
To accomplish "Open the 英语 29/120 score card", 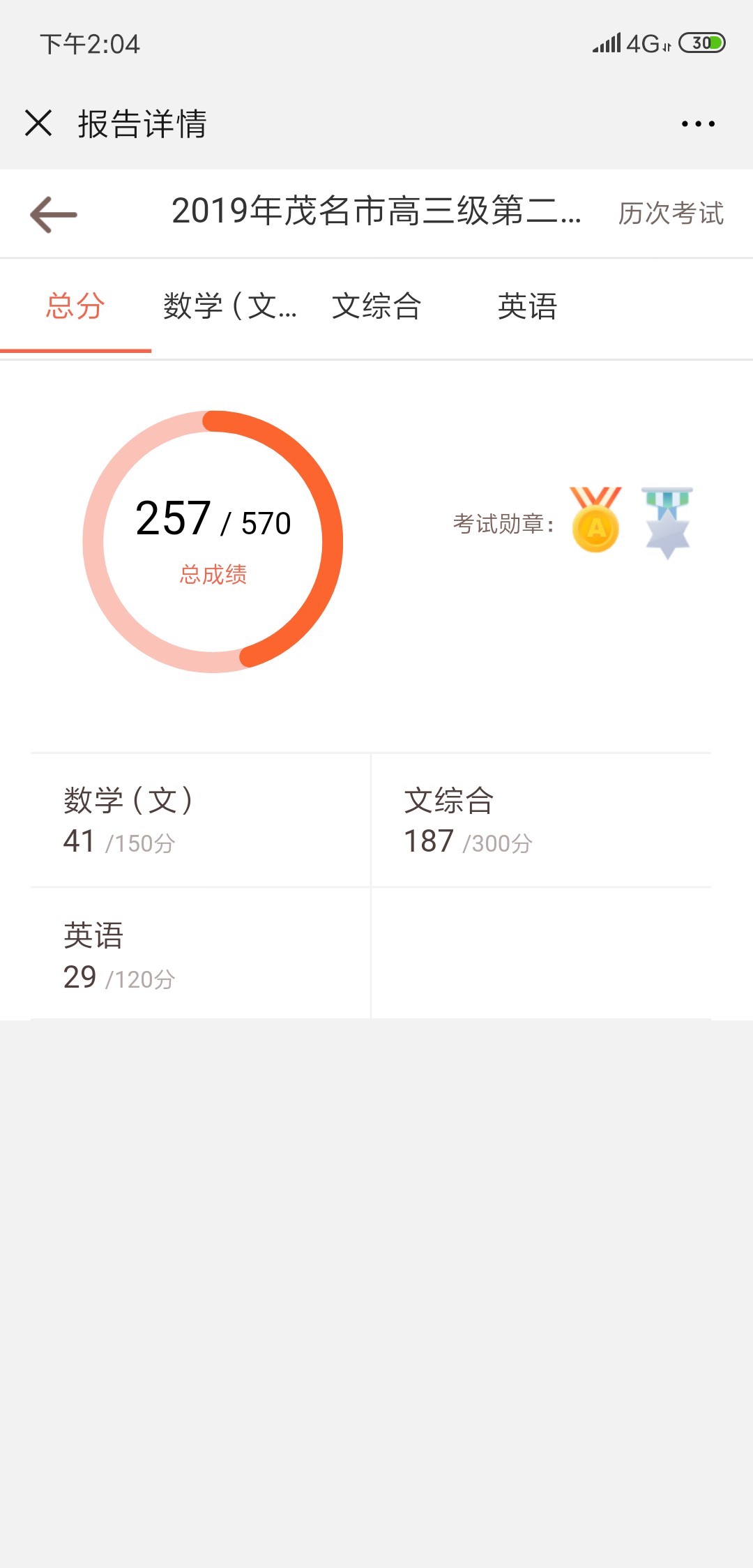I will click(200, 955).
